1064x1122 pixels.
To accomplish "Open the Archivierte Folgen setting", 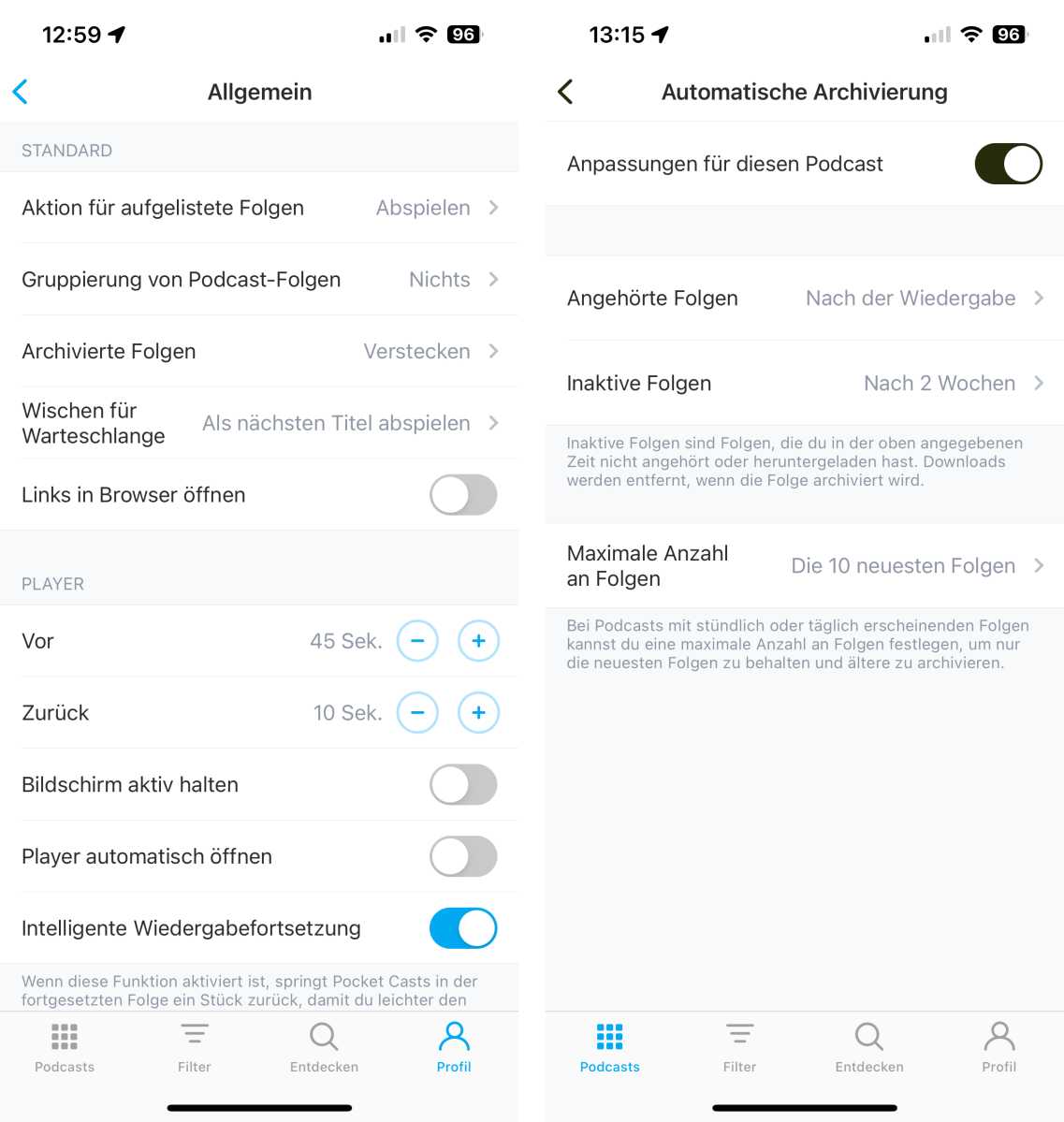I will point(259,352).
